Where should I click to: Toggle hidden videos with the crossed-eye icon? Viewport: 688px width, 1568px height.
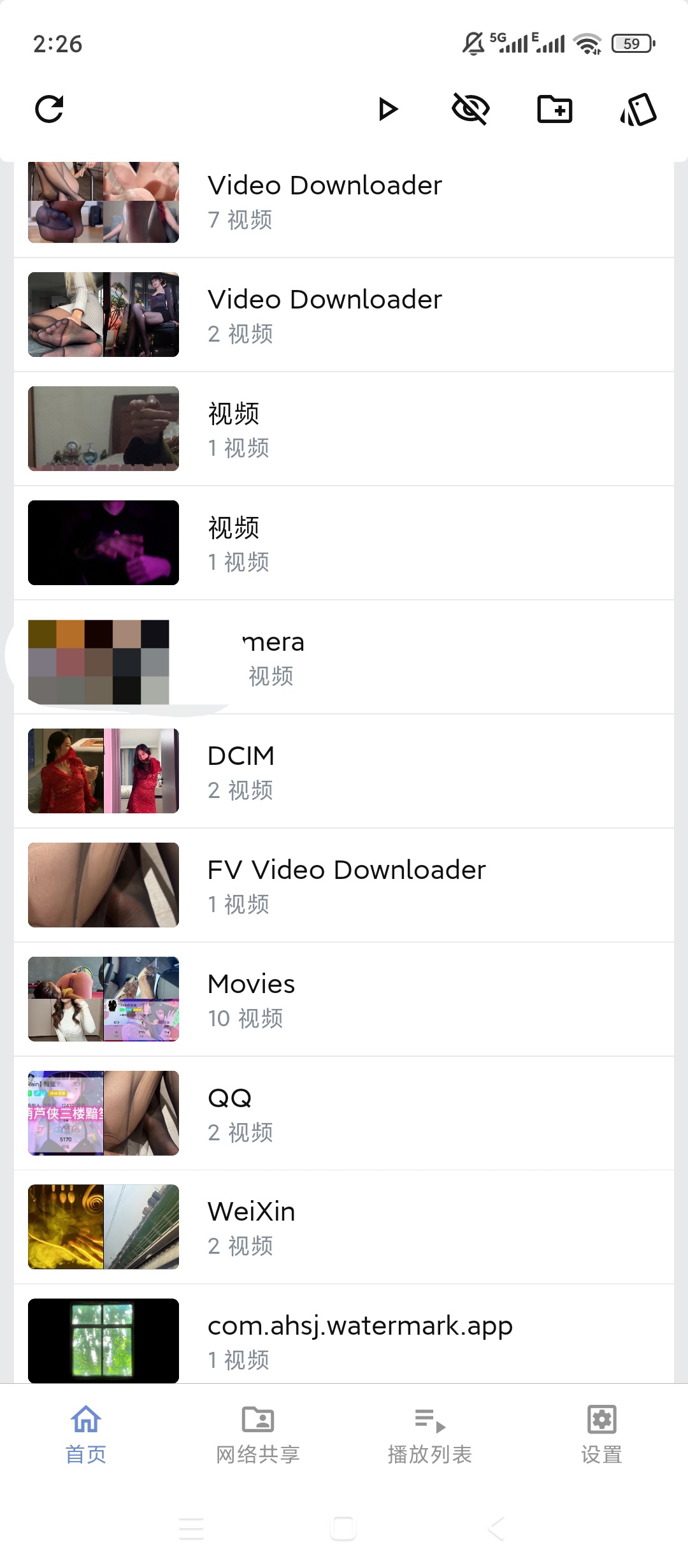tap(469, 109)
